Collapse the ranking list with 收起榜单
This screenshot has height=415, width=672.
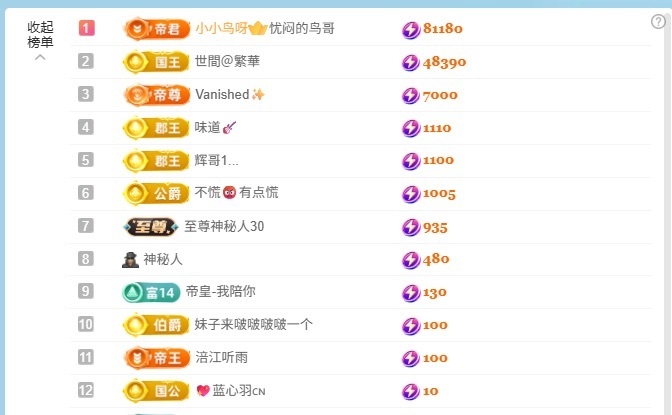pos(40,41)
